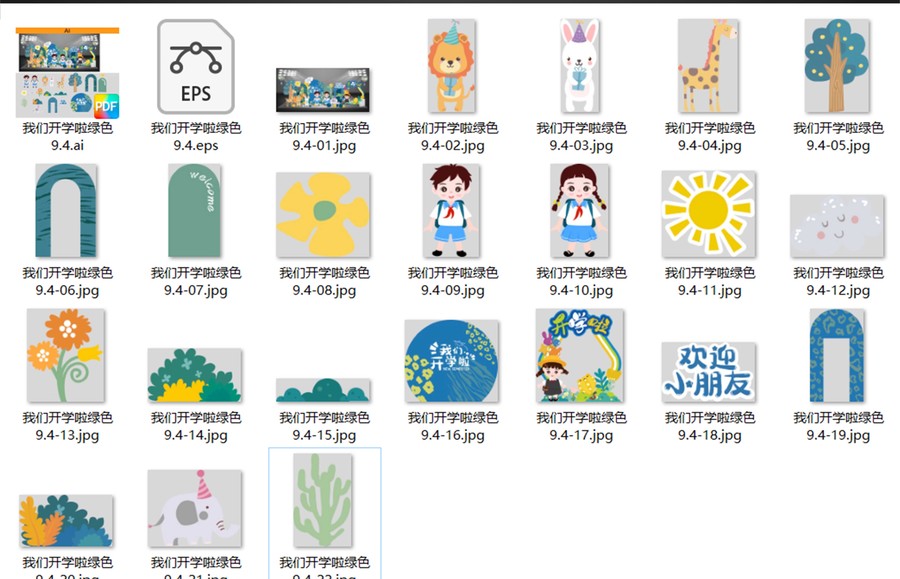Select the 9.4-01.jpg banner image
The width and height of the screenshot is (900, 579).
pos(323,90)
